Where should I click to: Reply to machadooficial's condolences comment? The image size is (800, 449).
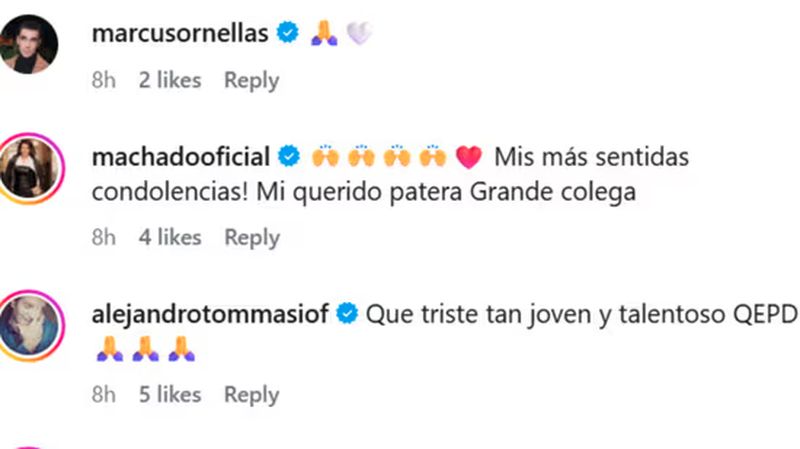251,237
